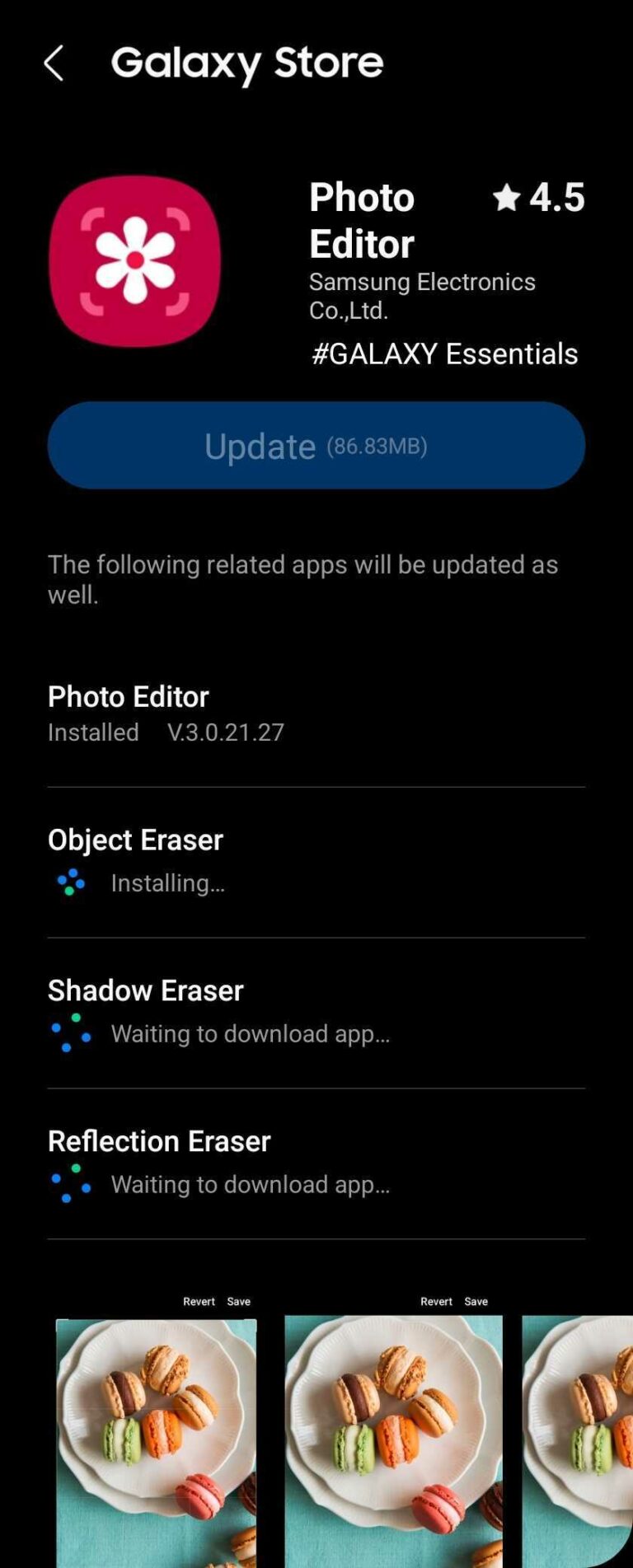The image size is (633, 1568).
Task: Click the Shadow Eraser download spinner
Action: pos(69,1033)
